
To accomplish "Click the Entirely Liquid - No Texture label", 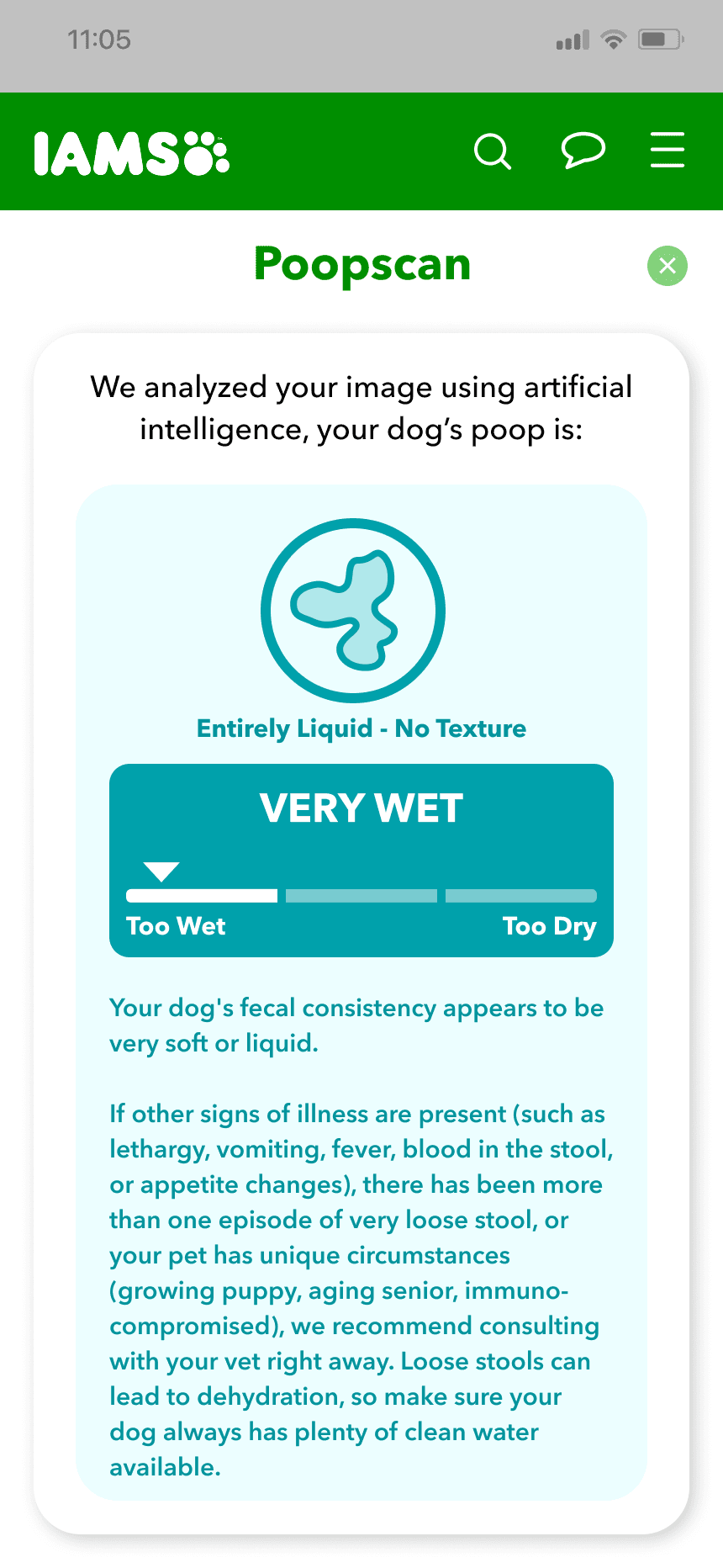I will click(x=361, y=728).
